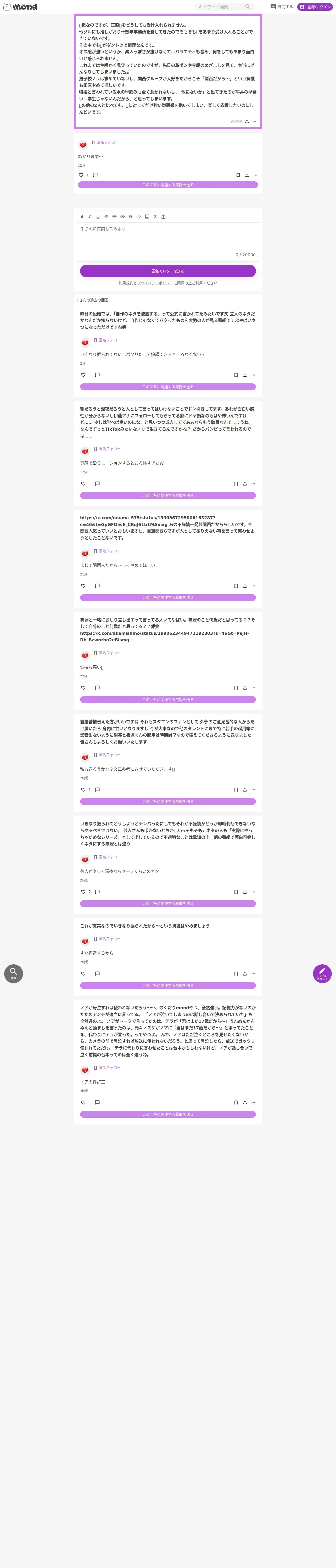
Task: Insert a link from the editor toolbar
Action: coord(122,217)
